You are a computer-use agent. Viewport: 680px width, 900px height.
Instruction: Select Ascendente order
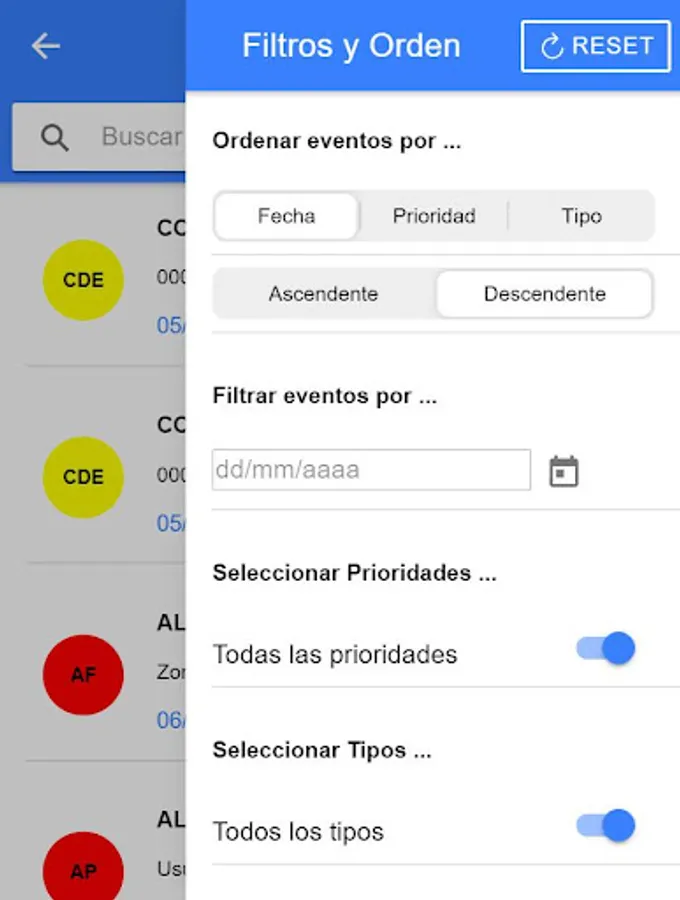323,294
